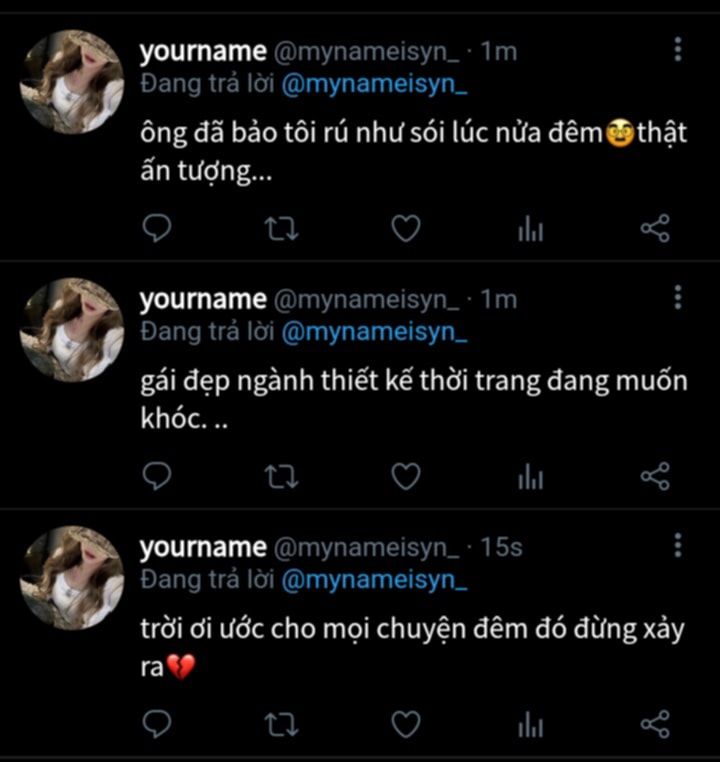Open the @mynameisyn_ mention in the "trời ơi" tweet

(x=375, y=580)
